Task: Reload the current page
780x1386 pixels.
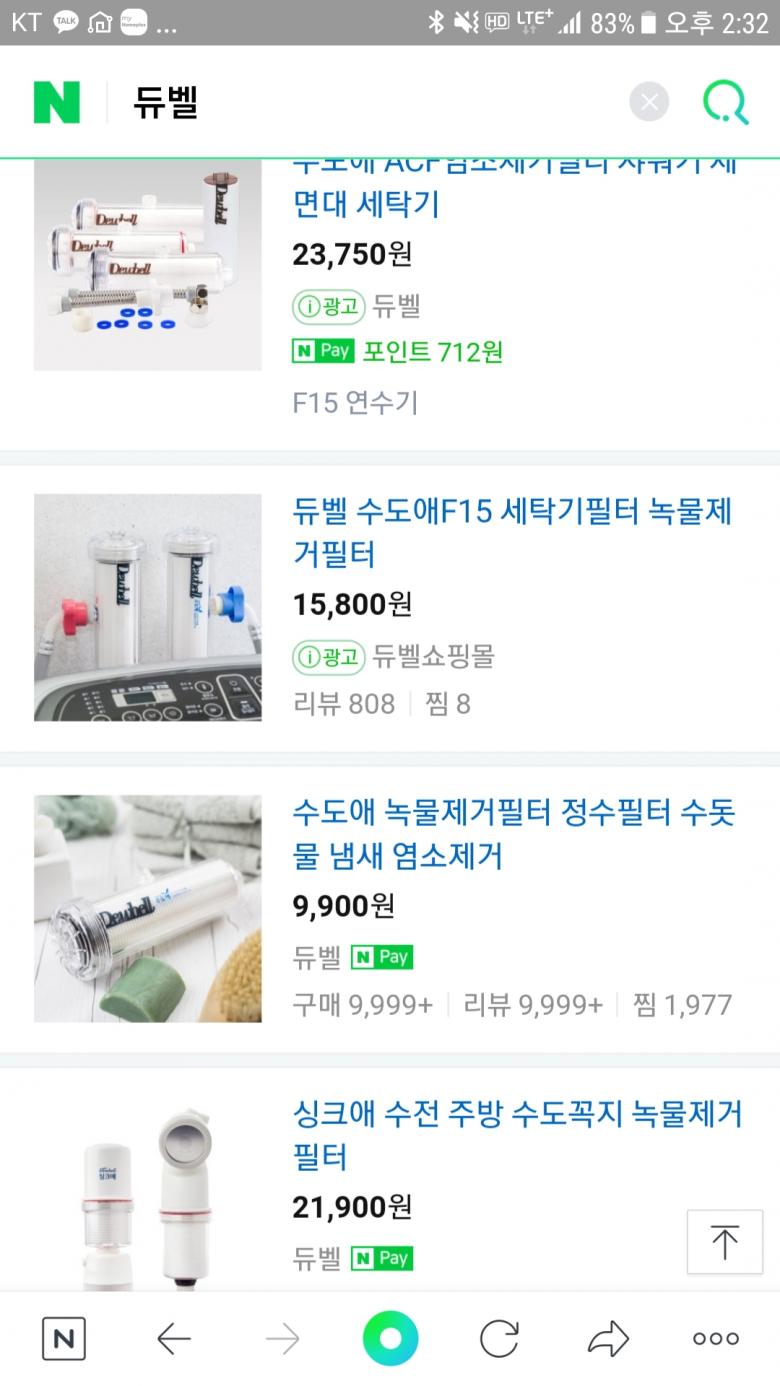Action: (x=499, y=1338)
